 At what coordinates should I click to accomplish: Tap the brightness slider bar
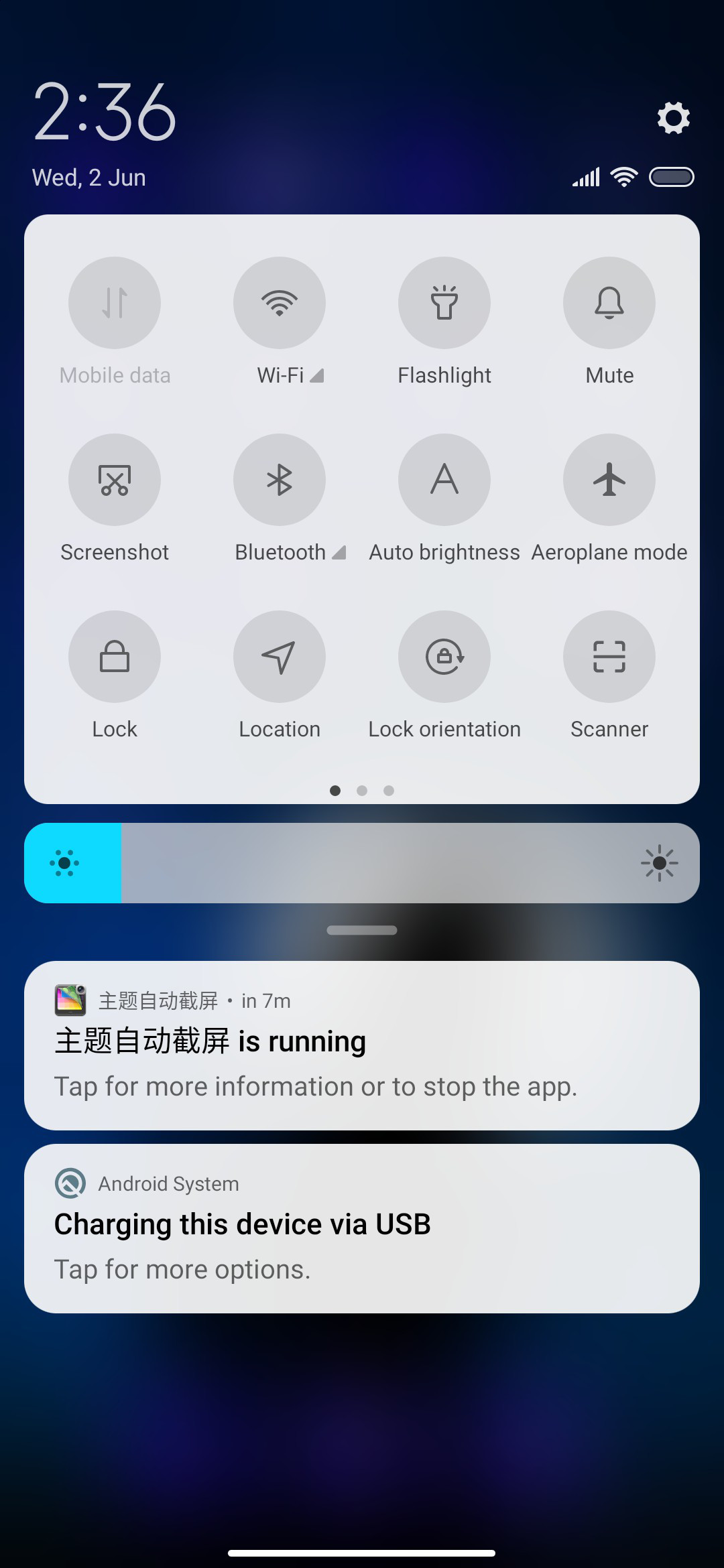click(362, 863)
